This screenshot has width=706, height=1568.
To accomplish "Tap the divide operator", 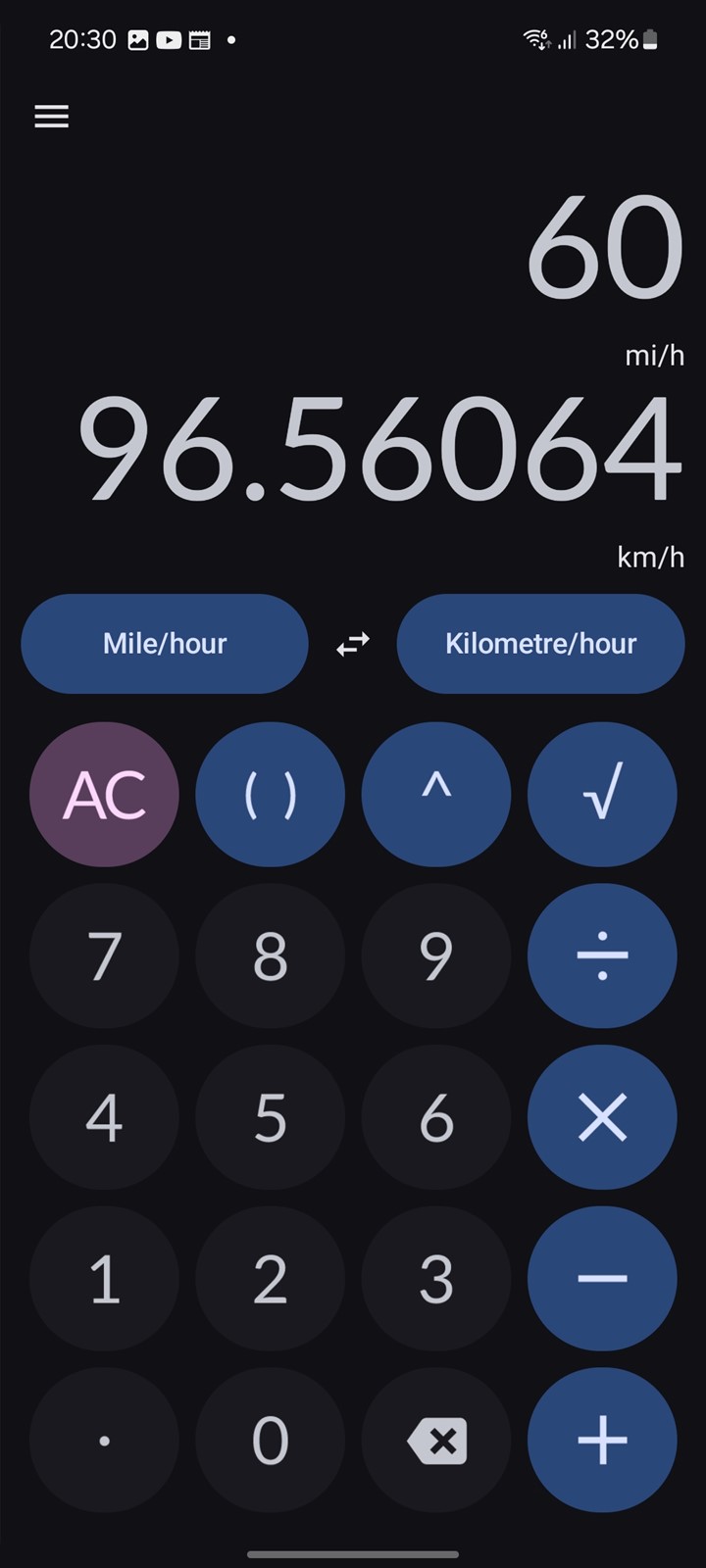I will point(602,955).
